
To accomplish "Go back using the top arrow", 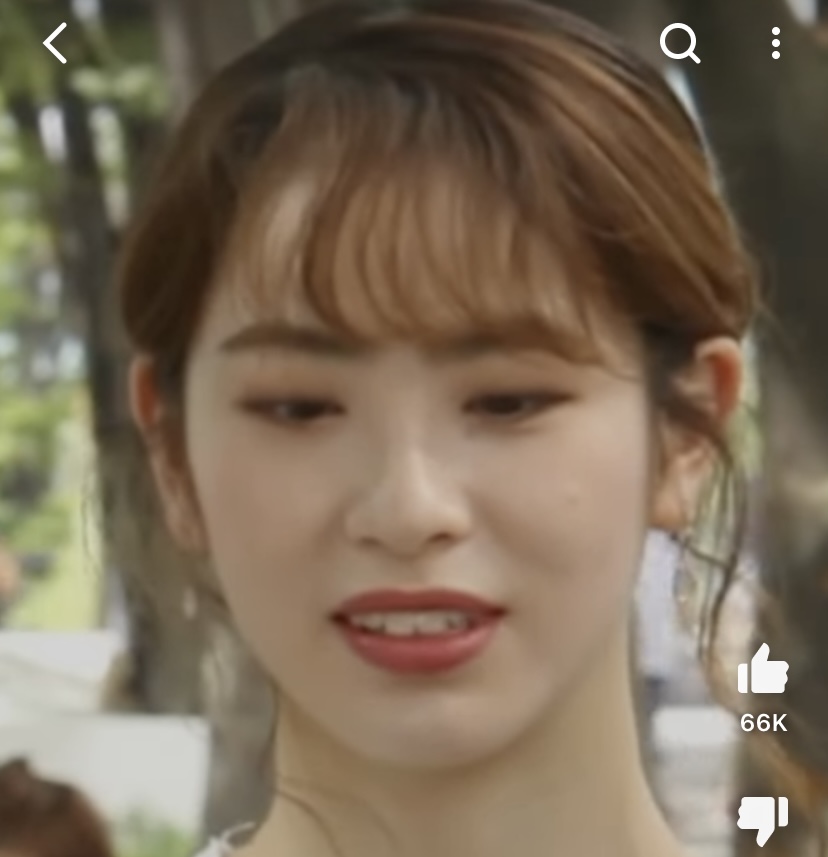I will [x=55, y=43].
